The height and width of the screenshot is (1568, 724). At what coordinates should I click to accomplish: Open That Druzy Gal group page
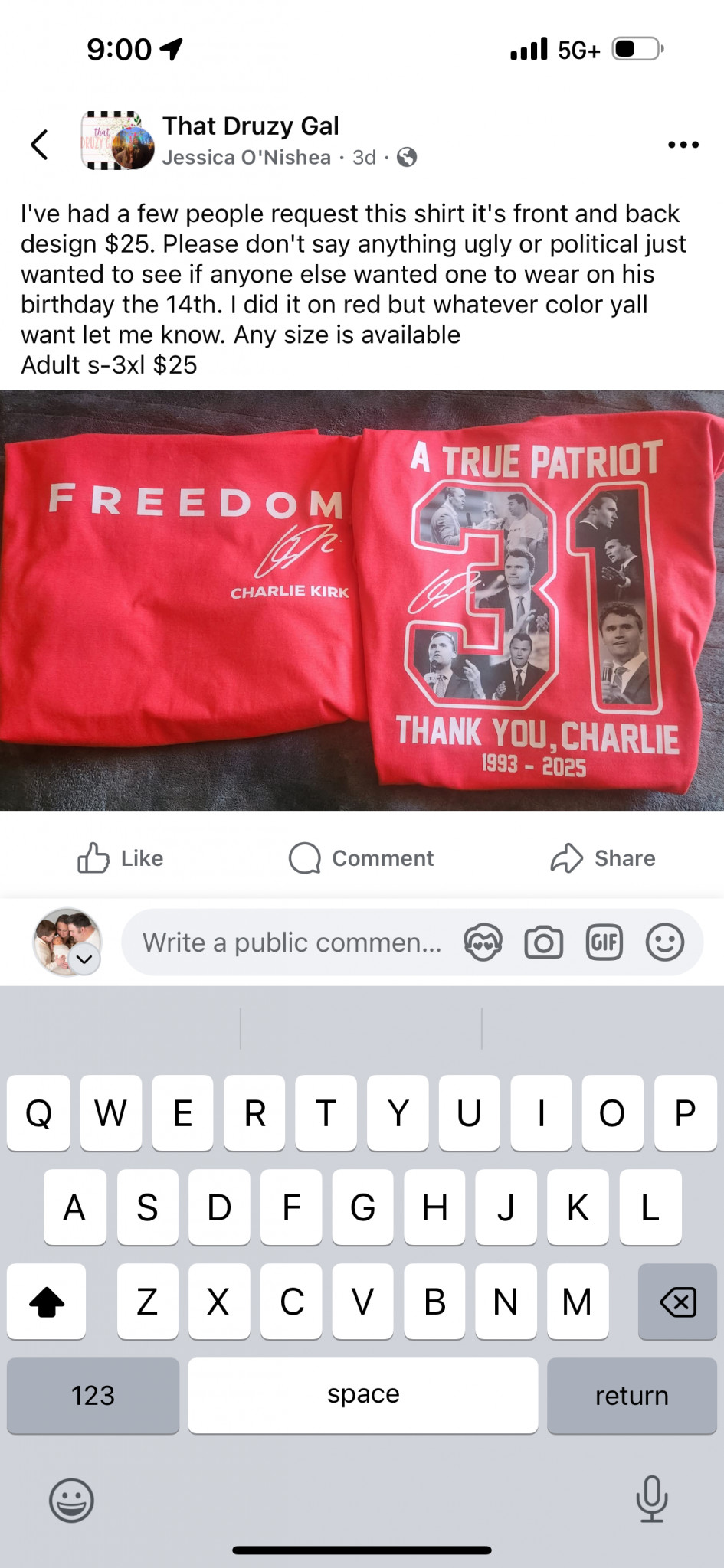pyautogui.click(x=251, y=126)
